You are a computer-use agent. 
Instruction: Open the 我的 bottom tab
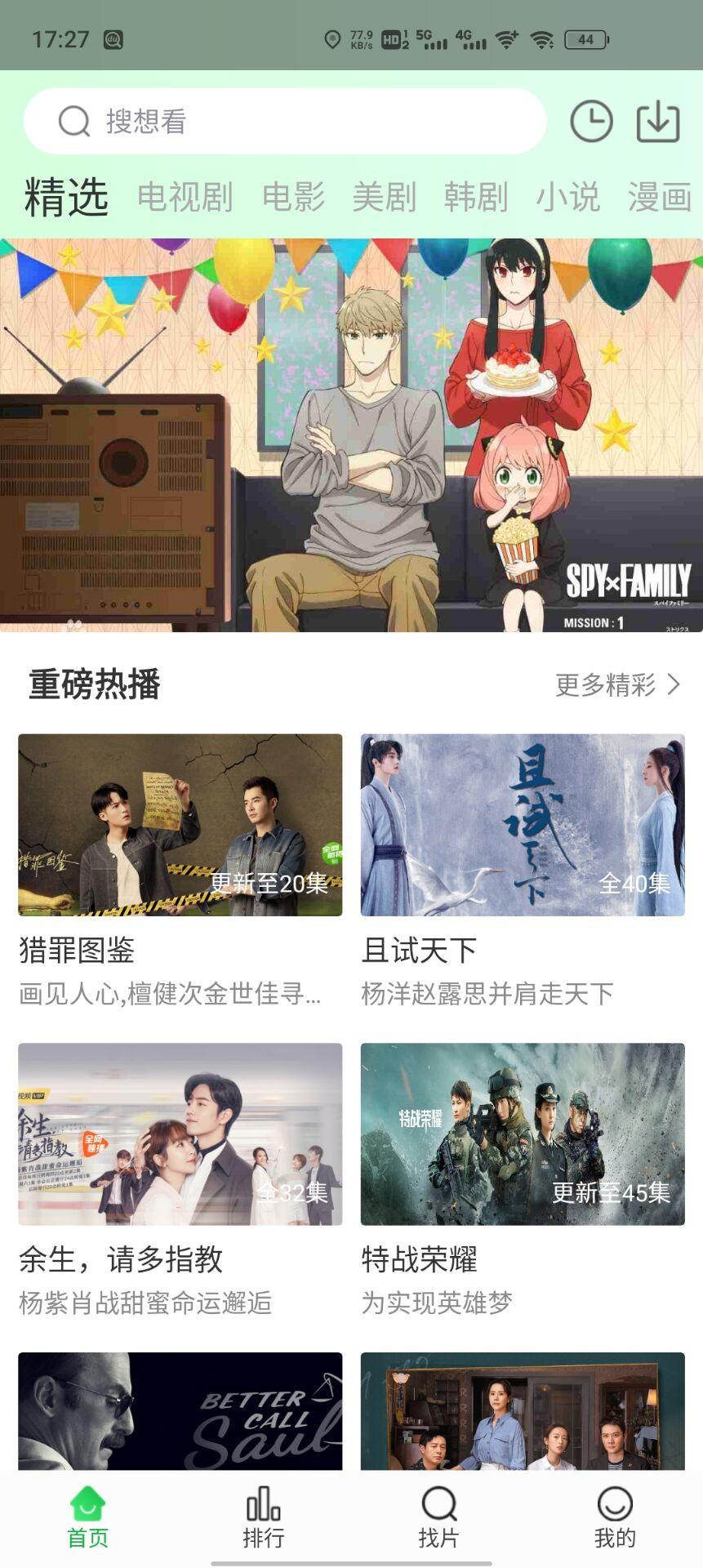tap(615, 1518)
